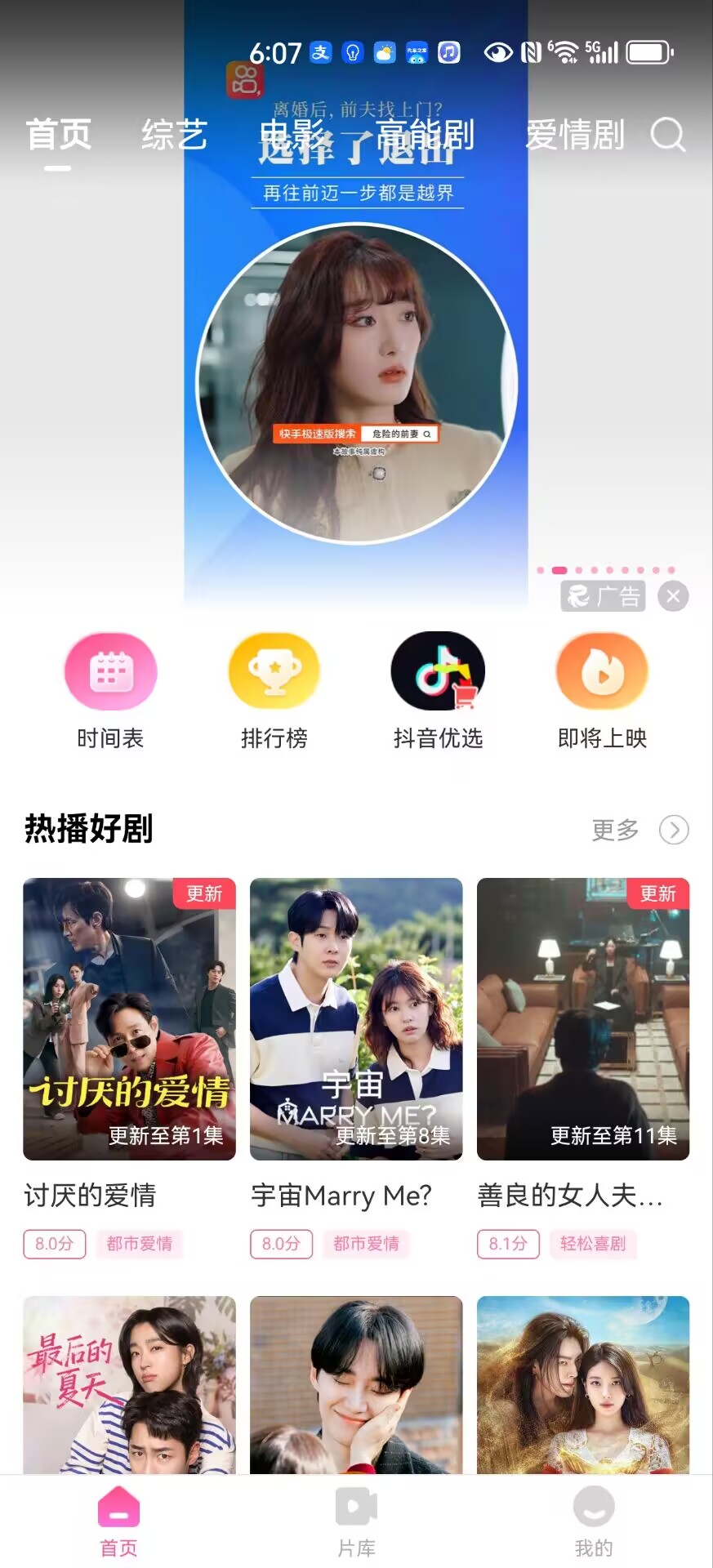Switch to the 综艺 top tab
This screenshot has width=713, height=1568.
click(174, 136)
